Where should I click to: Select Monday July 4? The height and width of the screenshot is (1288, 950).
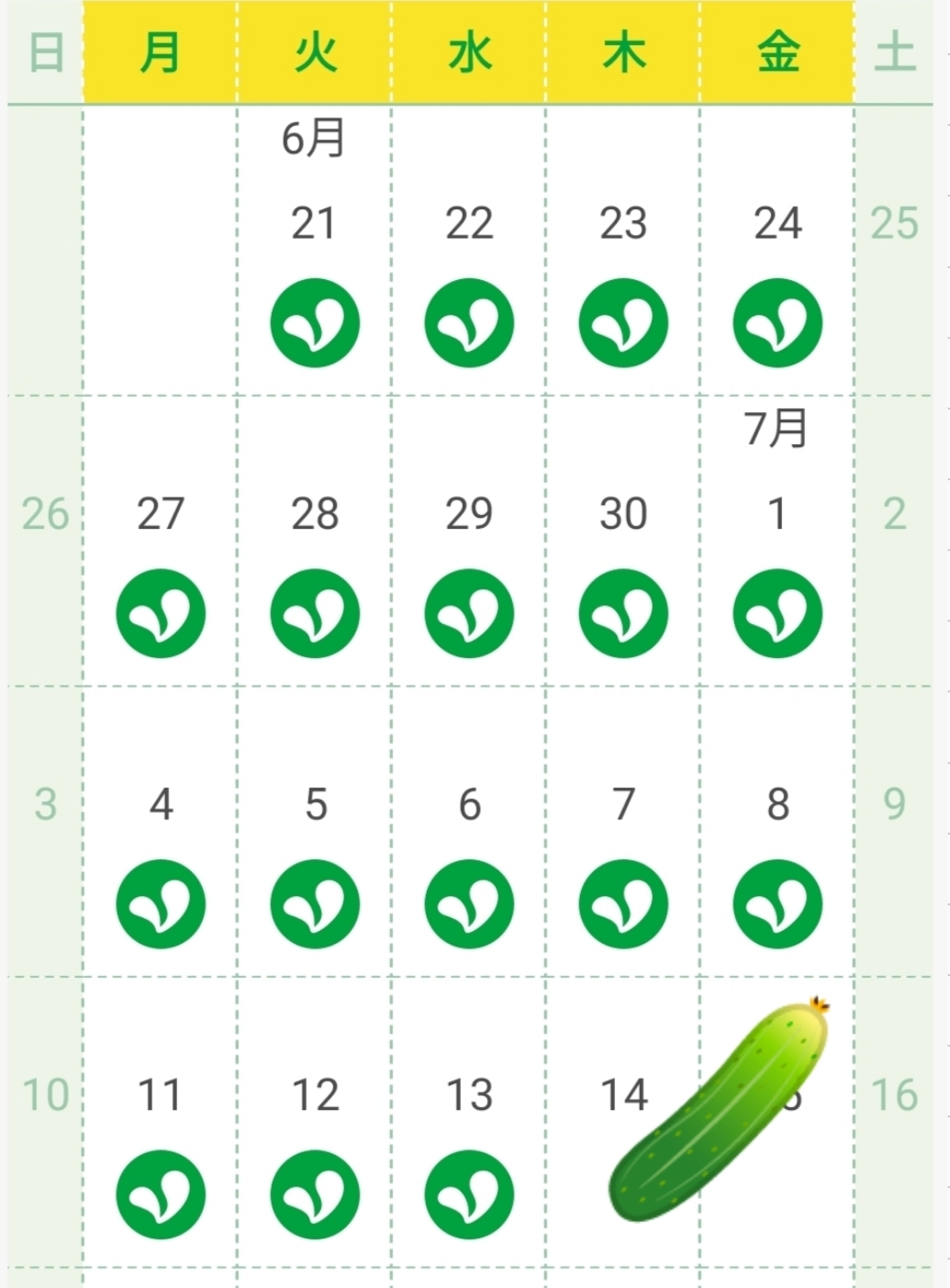click(161, 832)
